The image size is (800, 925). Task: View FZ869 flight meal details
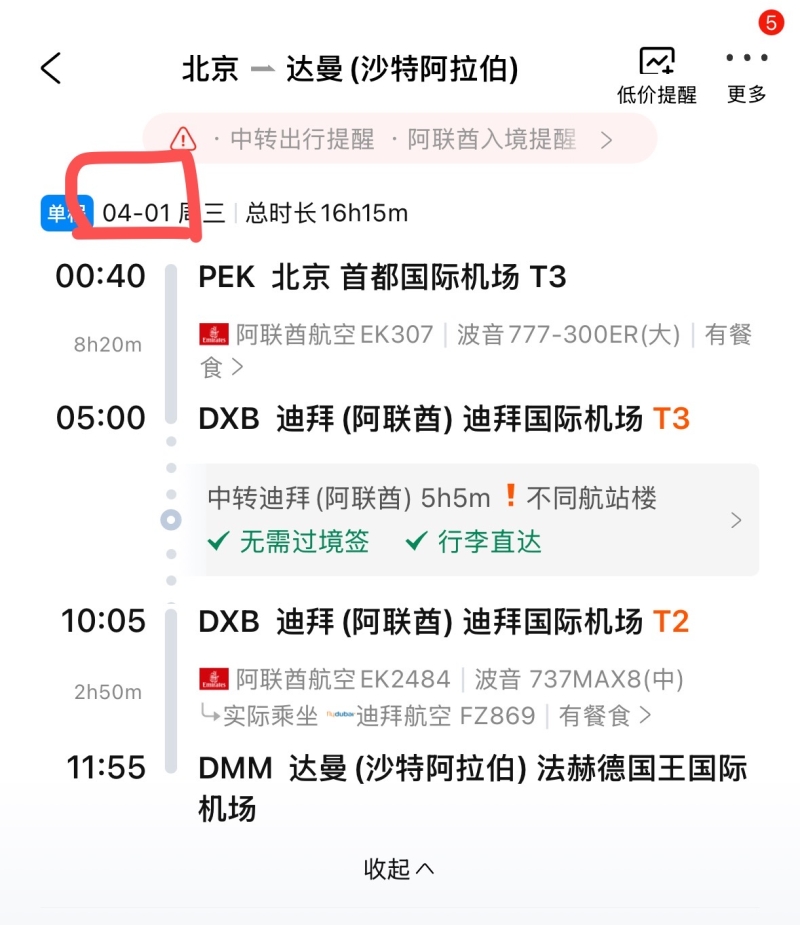click(x=606, y=716)
